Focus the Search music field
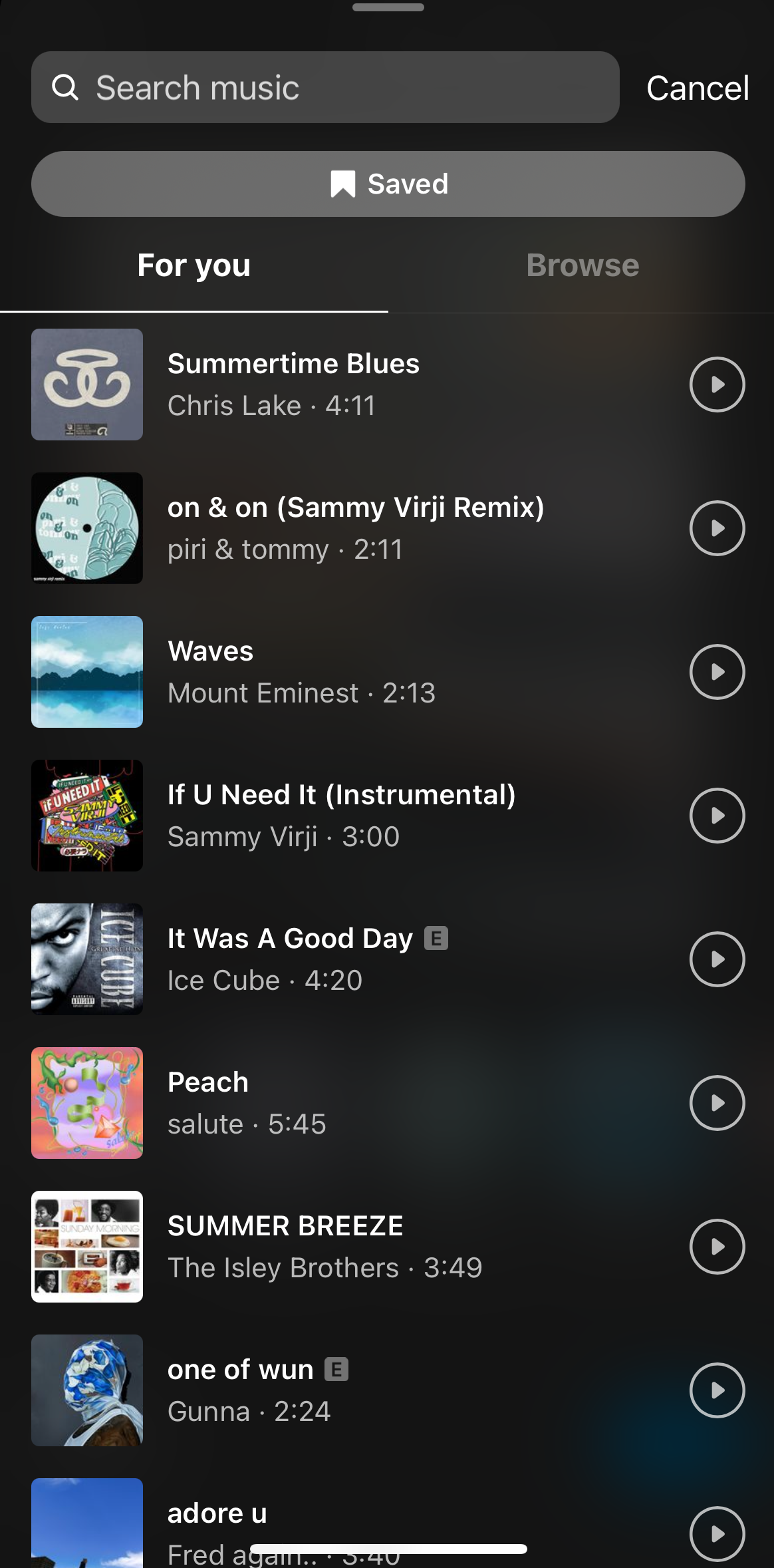The height and width of the screenshot is (1568, 774). coord(324,87)
